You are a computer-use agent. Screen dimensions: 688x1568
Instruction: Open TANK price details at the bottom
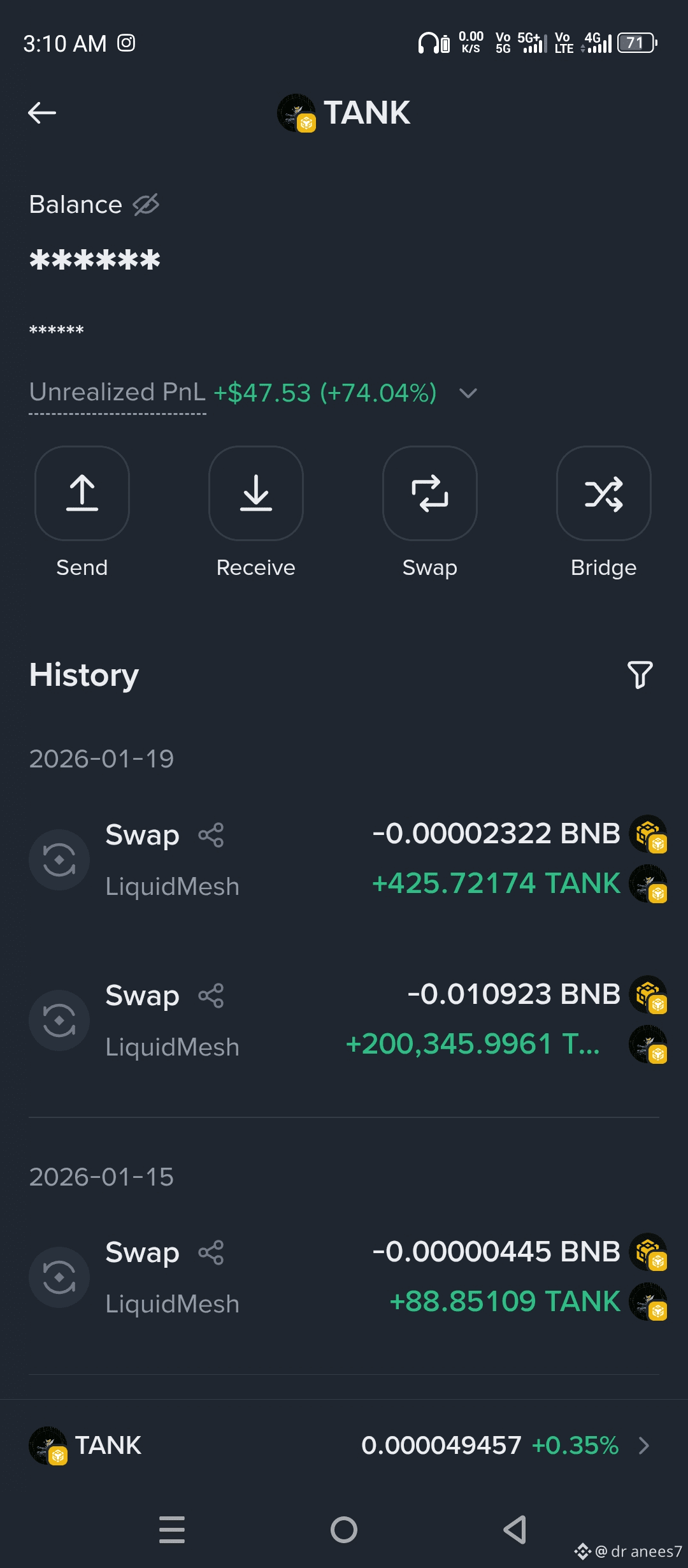coord(344,1446)
